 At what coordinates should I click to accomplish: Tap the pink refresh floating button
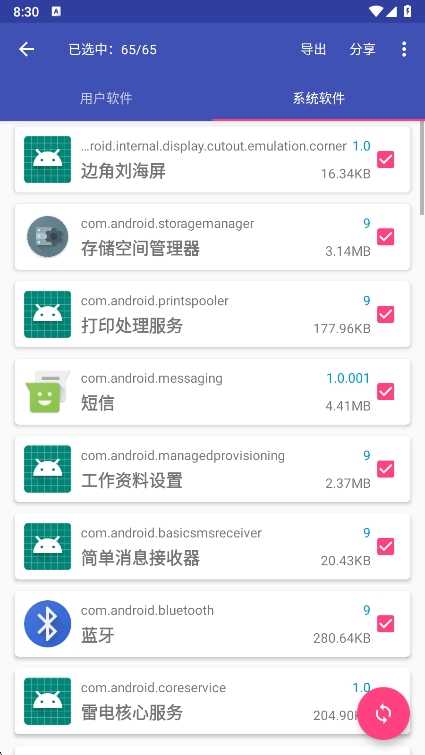tap(384, 713)
